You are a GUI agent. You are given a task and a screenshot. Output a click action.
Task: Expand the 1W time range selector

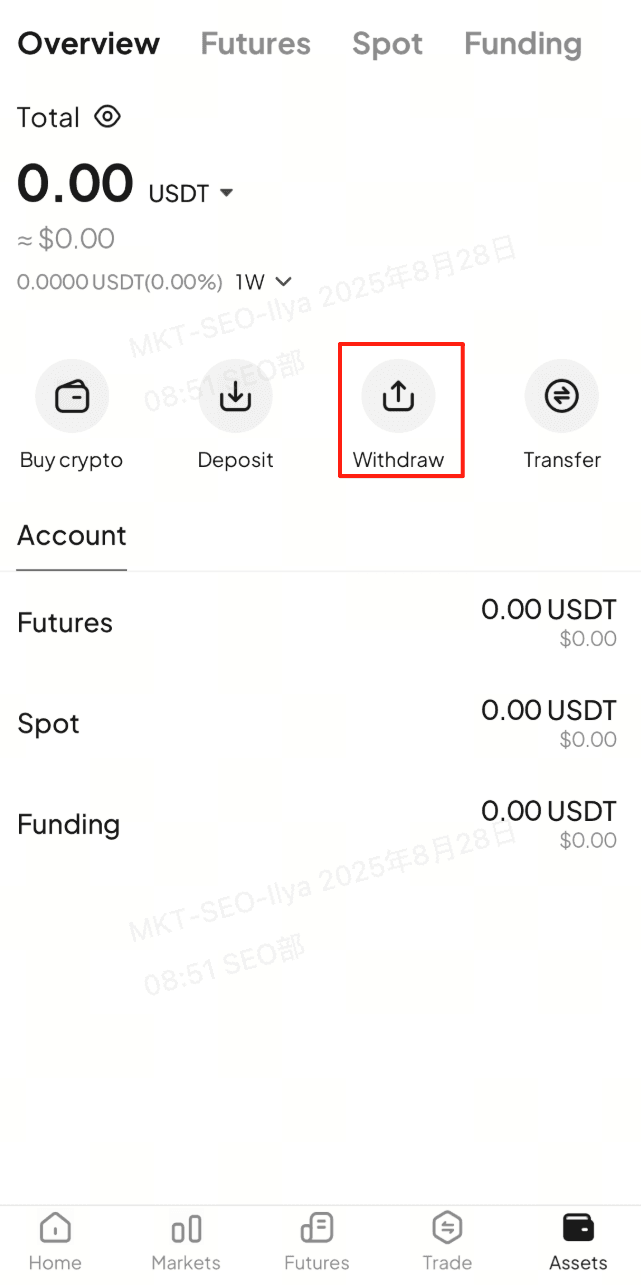264,282
